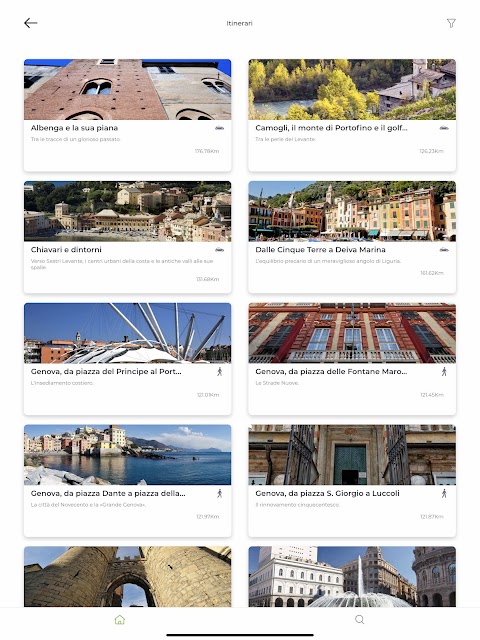The width and height of the screenshot is (480, 640).
Task: Open the stone gate towers itinerary card
Action: 127,576
